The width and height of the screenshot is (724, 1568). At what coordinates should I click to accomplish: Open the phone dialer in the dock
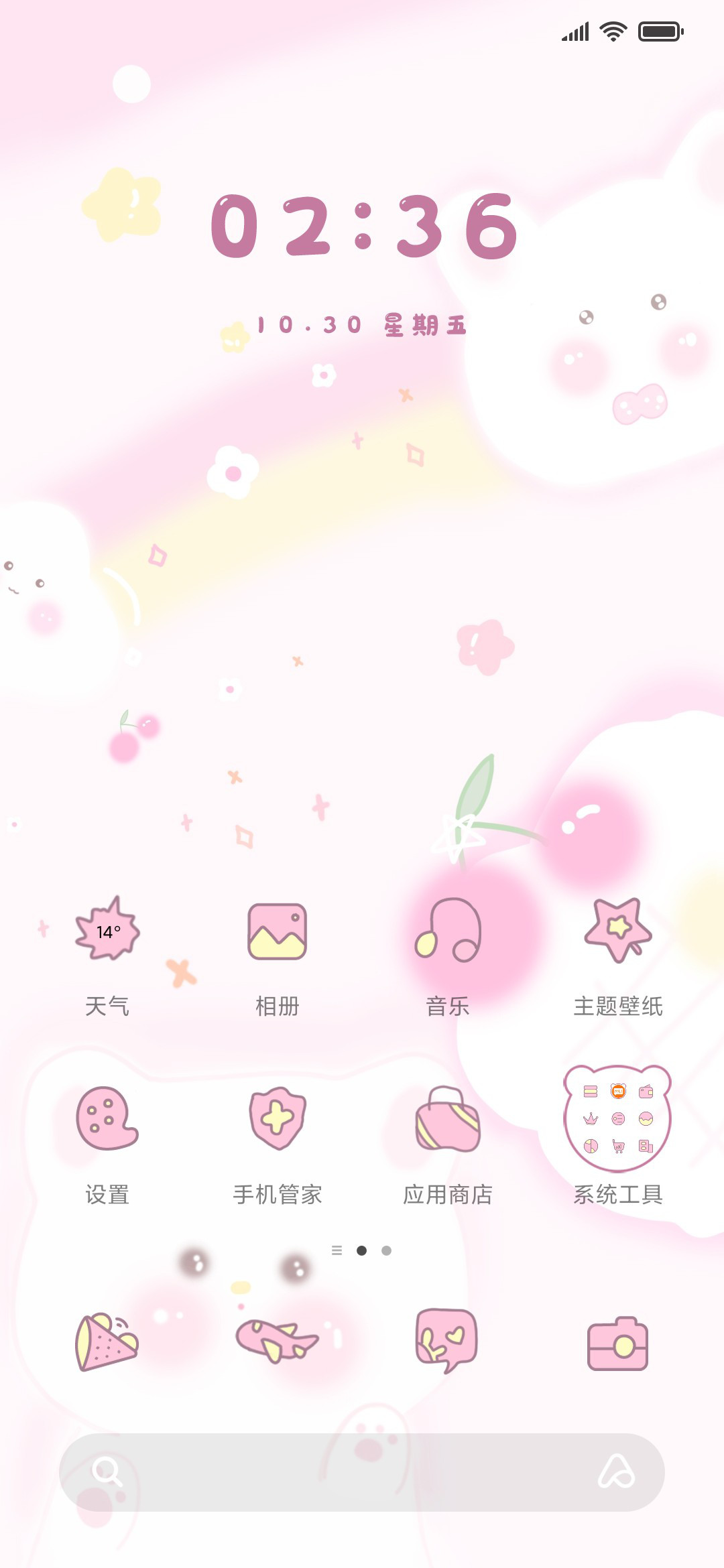107,1342
